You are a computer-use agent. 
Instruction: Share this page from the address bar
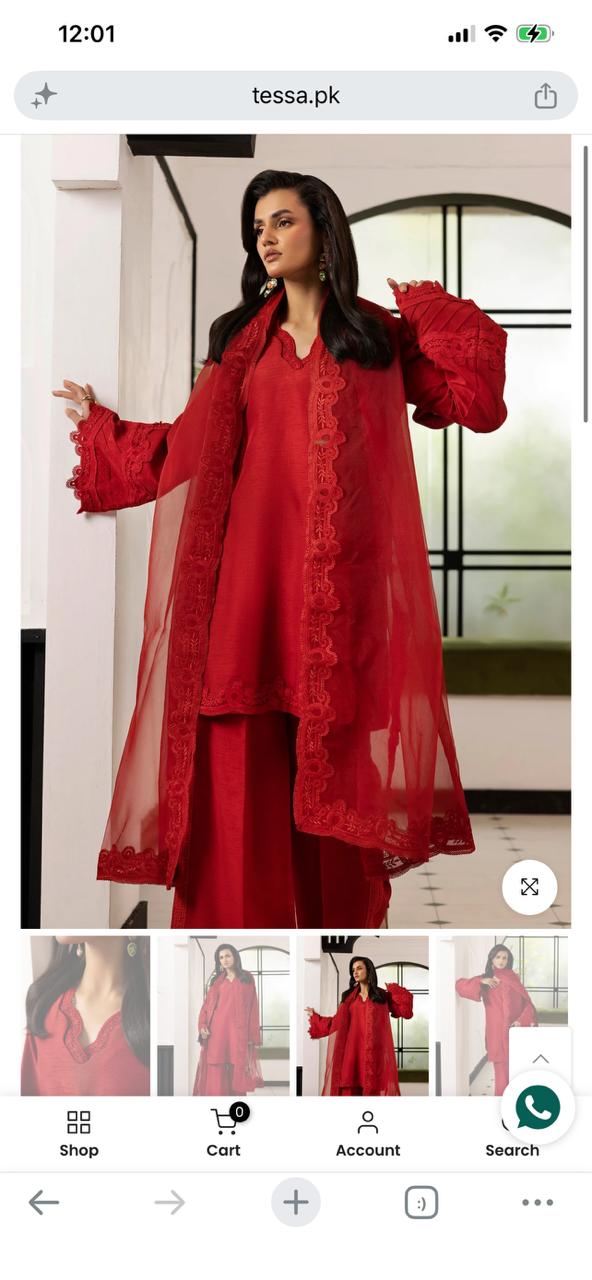[545, 96]
